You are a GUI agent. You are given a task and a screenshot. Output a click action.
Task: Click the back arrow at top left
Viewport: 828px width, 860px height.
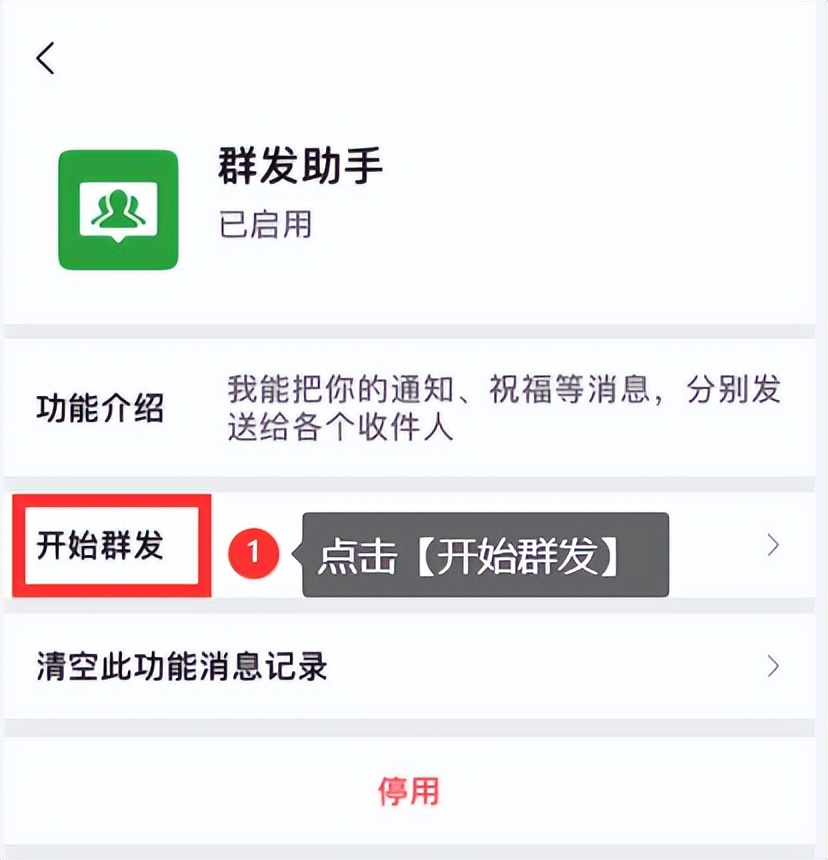(x=45, y=58)
